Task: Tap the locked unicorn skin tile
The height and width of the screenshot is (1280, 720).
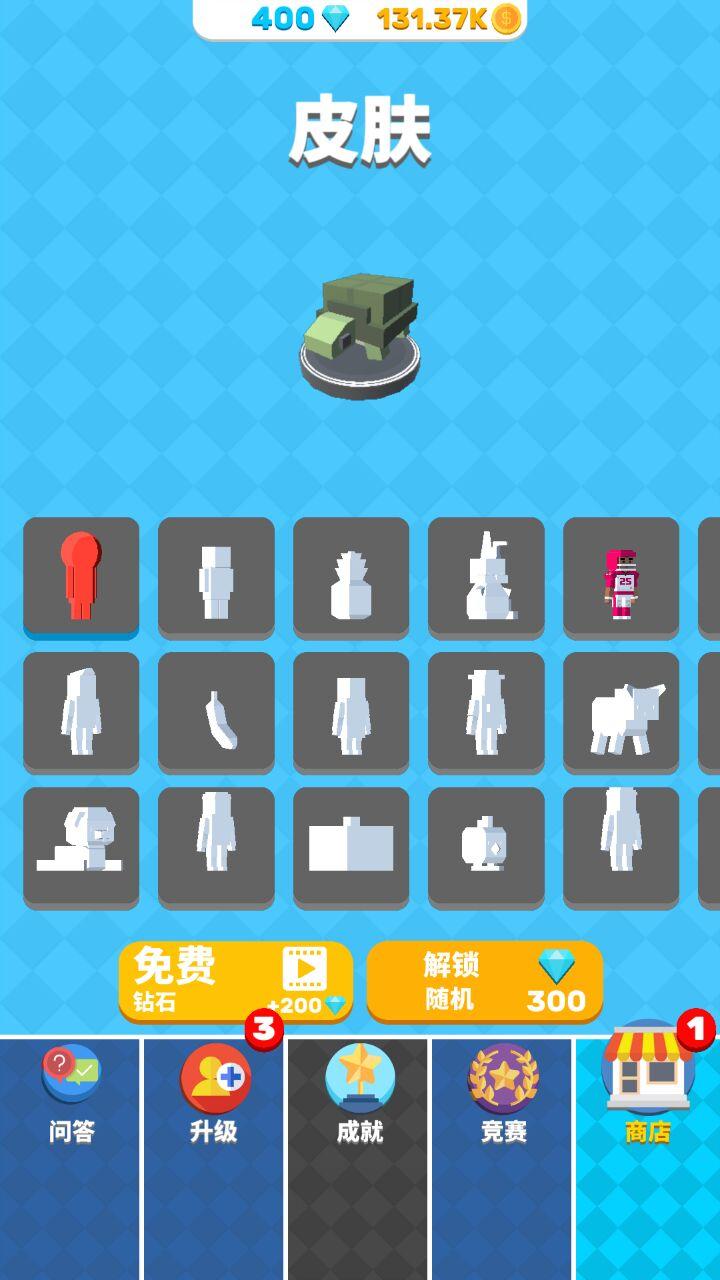Action: pos(486,577)
